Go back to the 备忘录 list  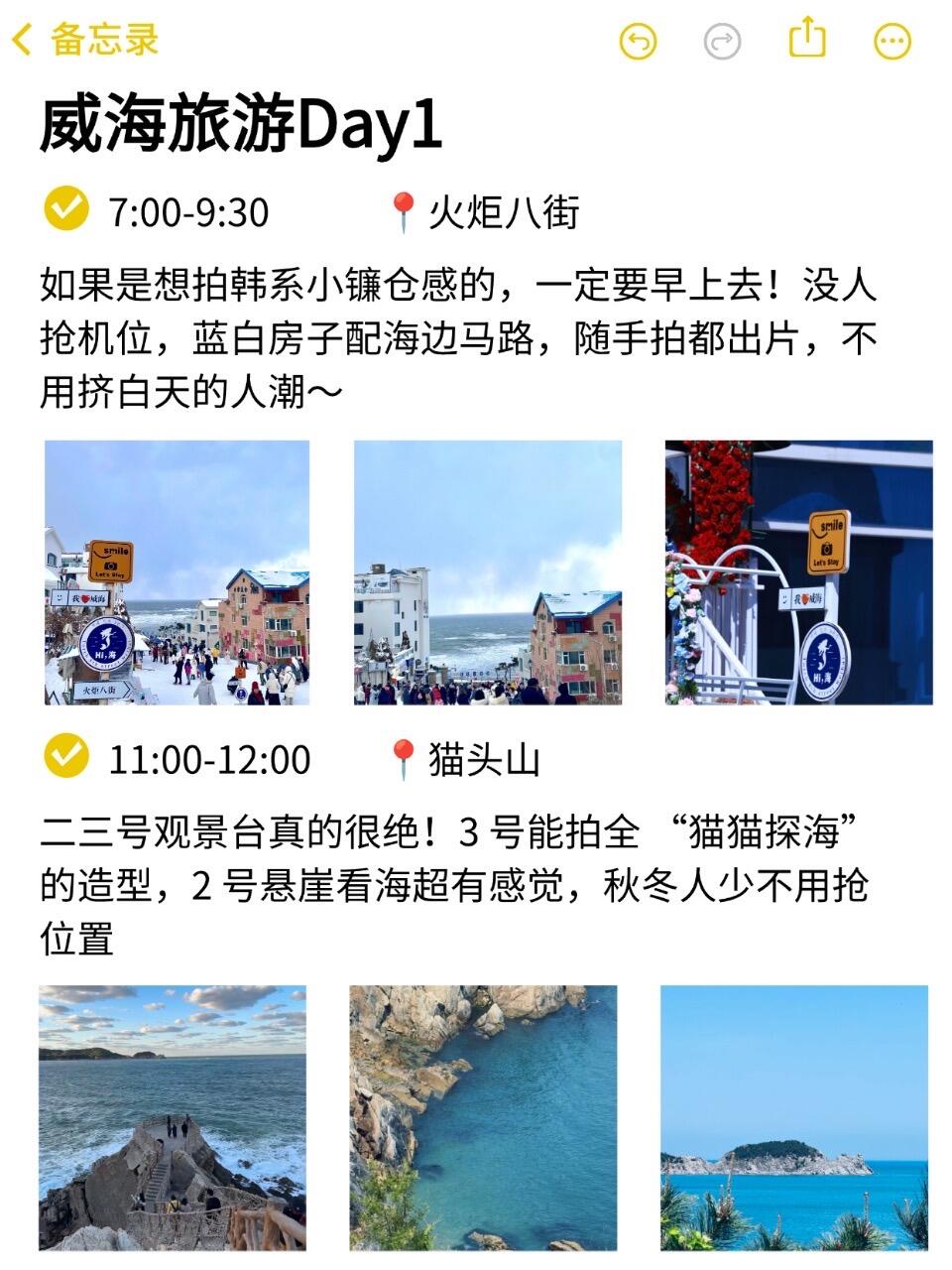pyautogui.click(x=84, y=41)
